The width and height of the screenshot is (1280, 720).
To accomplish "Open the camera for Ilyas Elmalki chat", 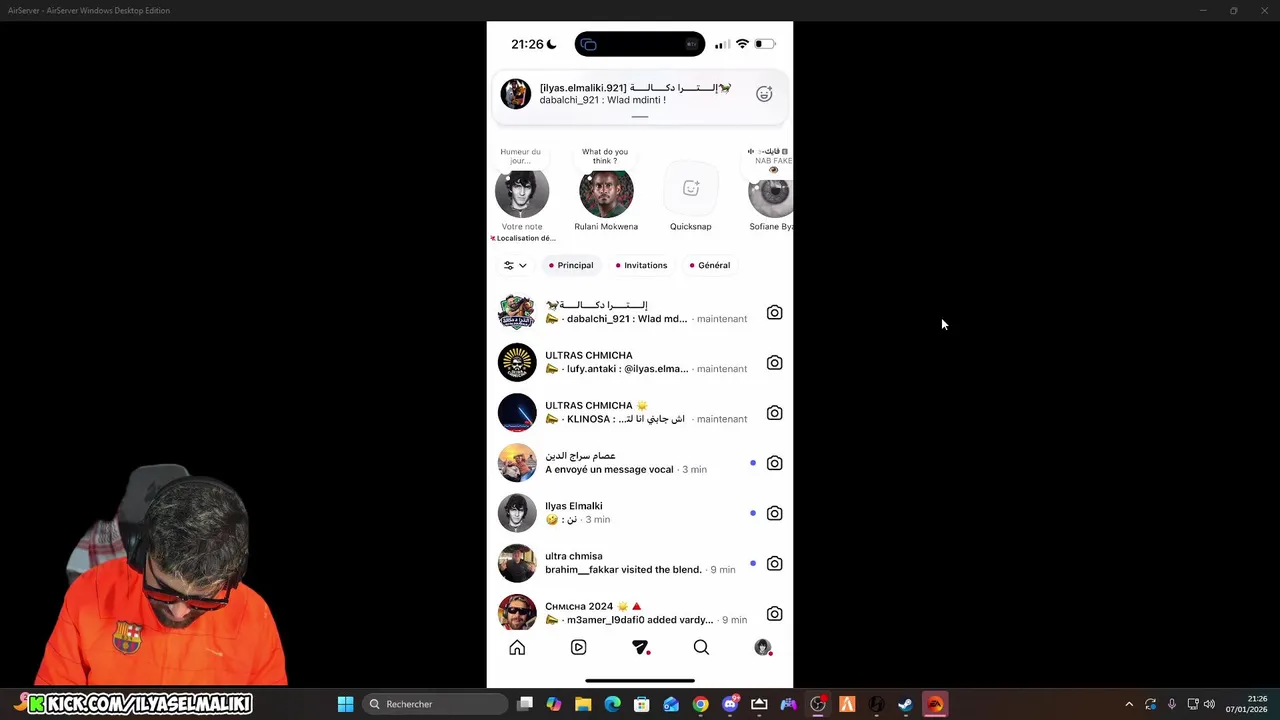I will pos(774,513).
